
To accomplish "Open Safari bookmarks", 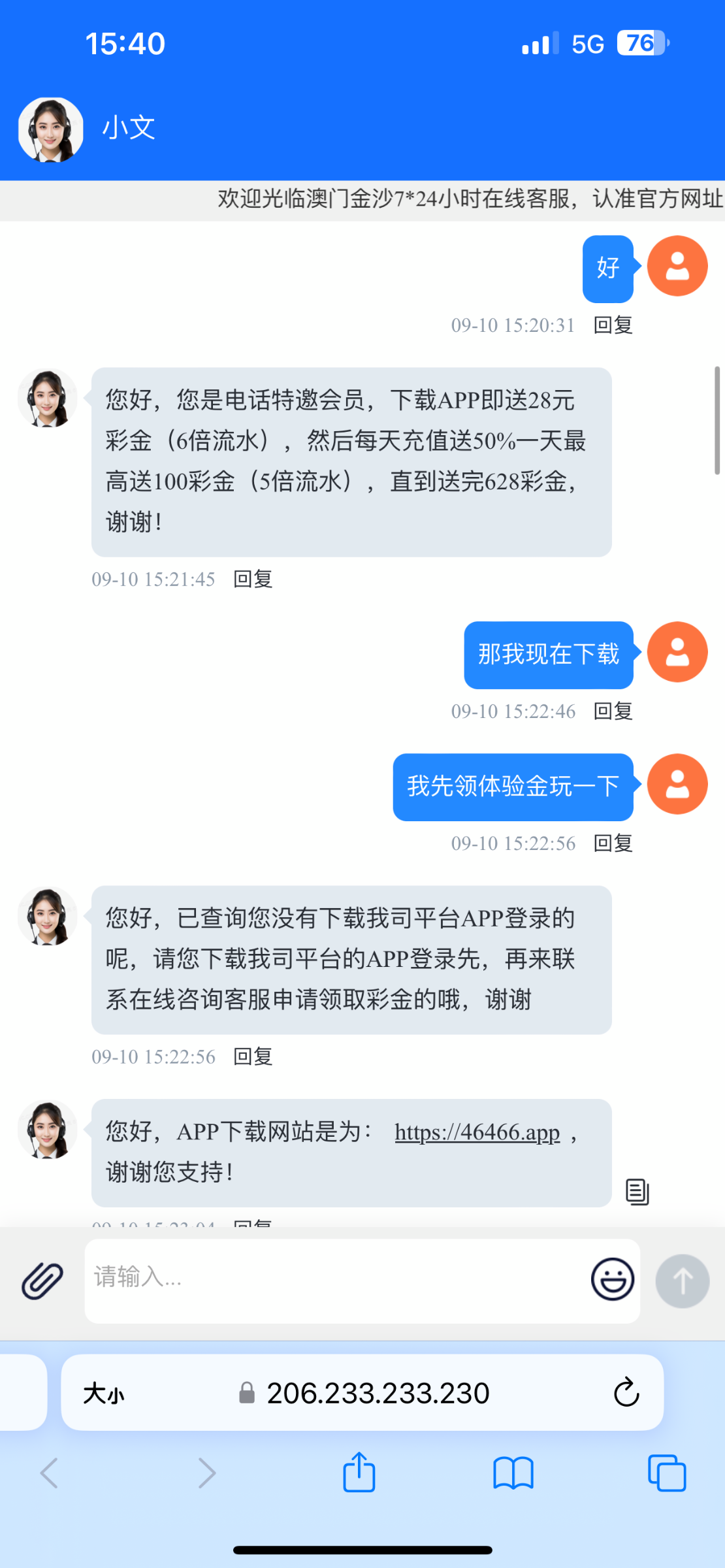I will pos(513,1473).
